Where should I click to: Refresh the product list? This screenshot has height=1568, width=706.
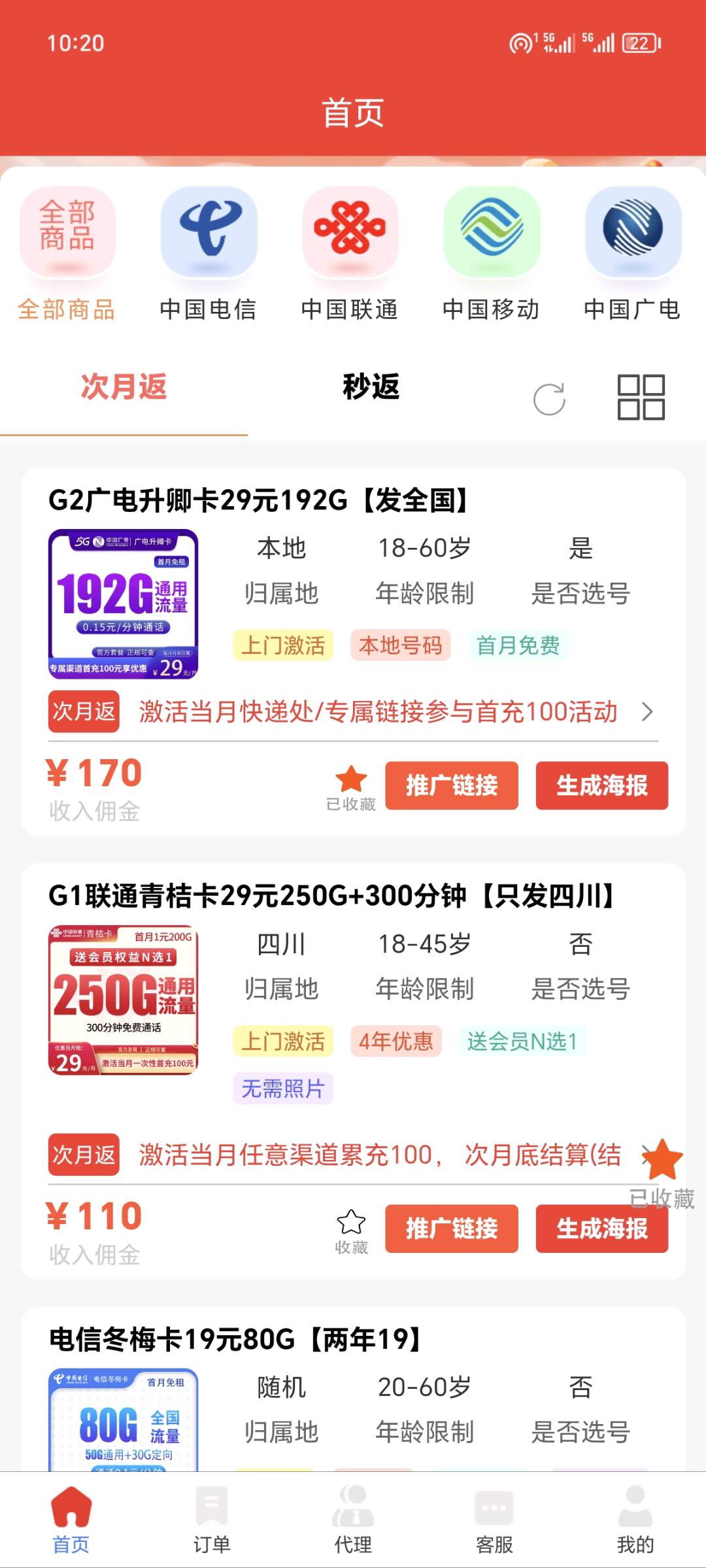point(549,399)
